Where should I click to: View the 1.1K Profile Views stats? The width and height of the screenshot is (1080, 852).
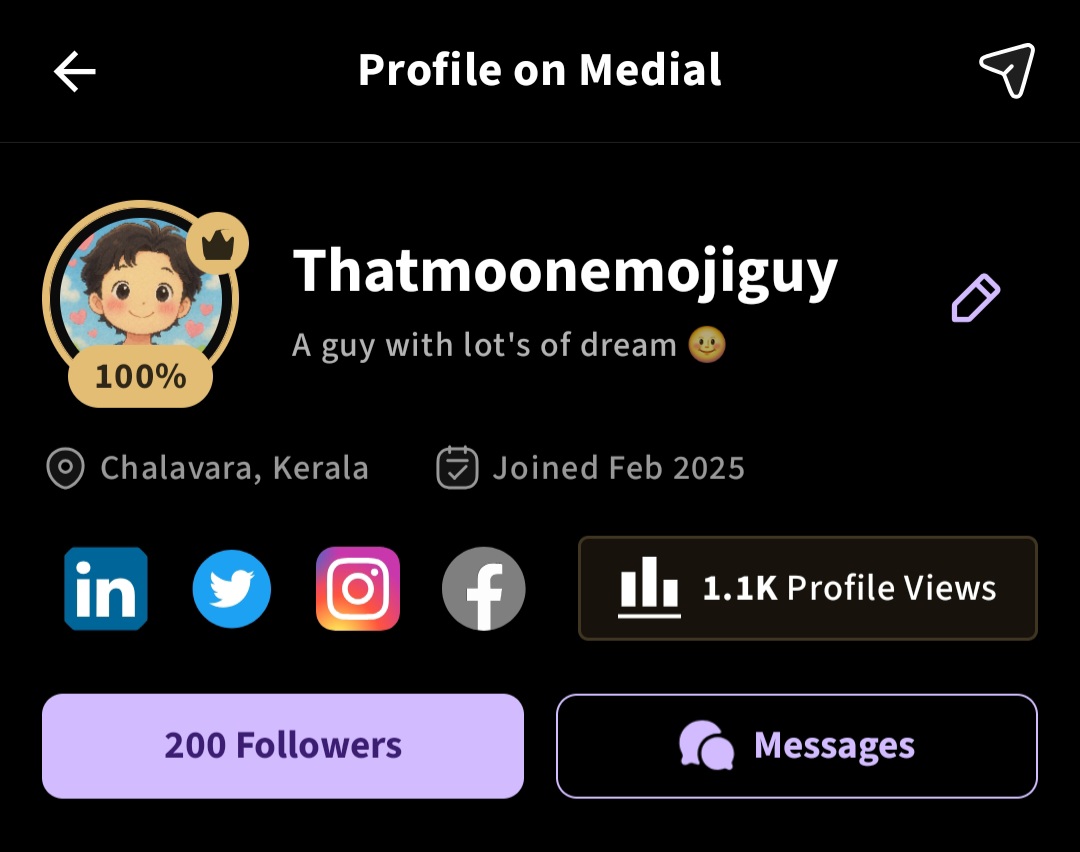[808, 588]
